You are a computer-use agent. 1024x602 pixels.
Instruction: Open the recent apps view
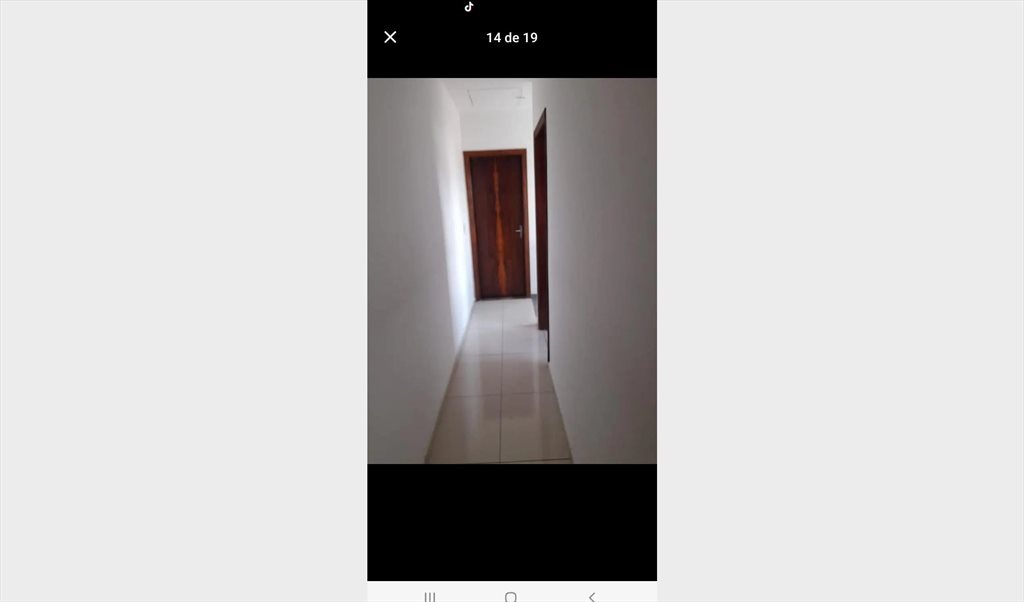pos(430,597)
